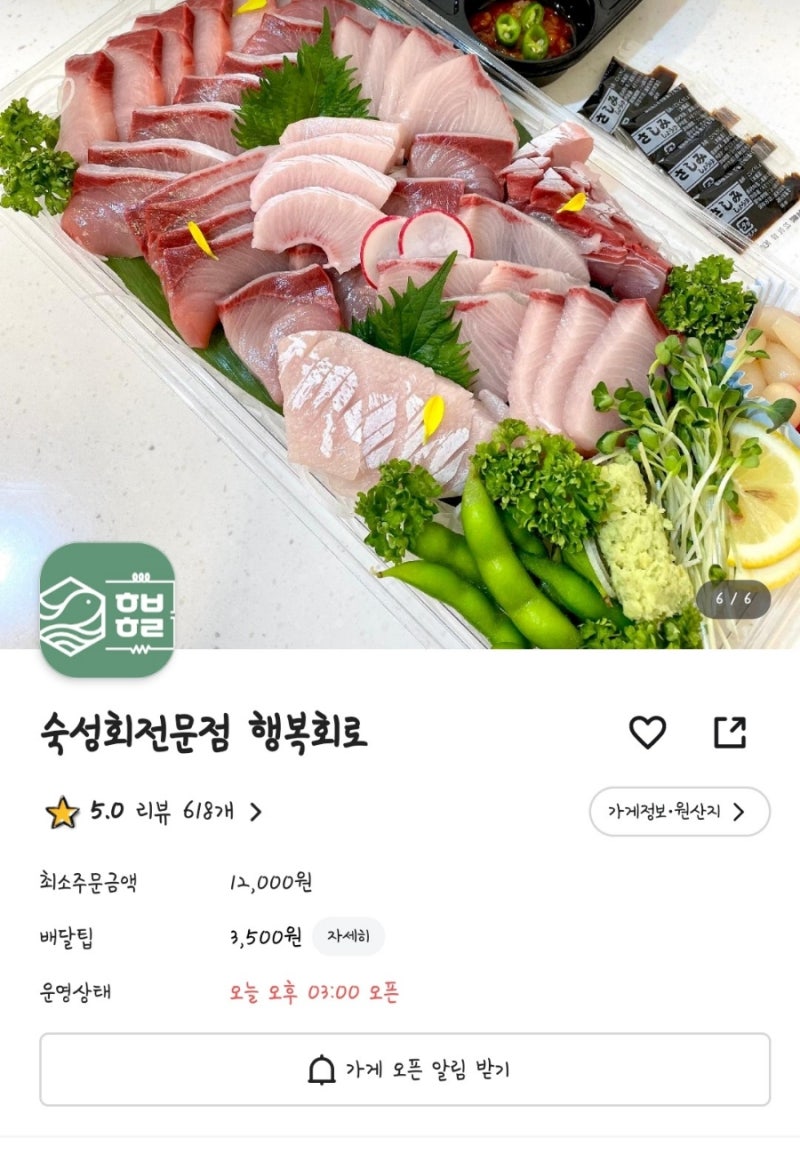Add 행복회로 store to favorites with heart
The height and width of the screenshot is (1154, 800).
647,732
